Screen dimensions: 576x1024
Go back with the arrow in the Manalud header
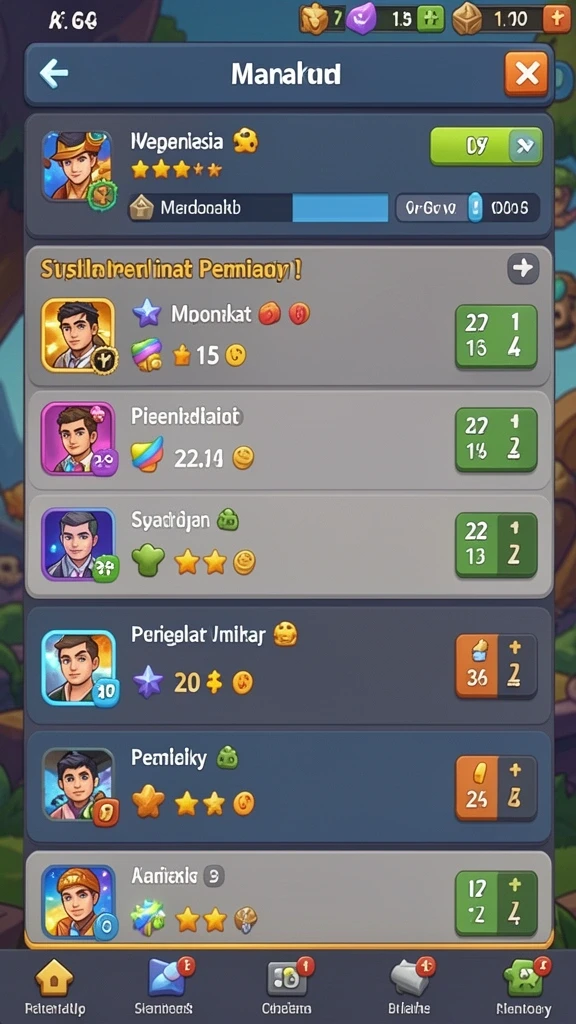point(54,74)
